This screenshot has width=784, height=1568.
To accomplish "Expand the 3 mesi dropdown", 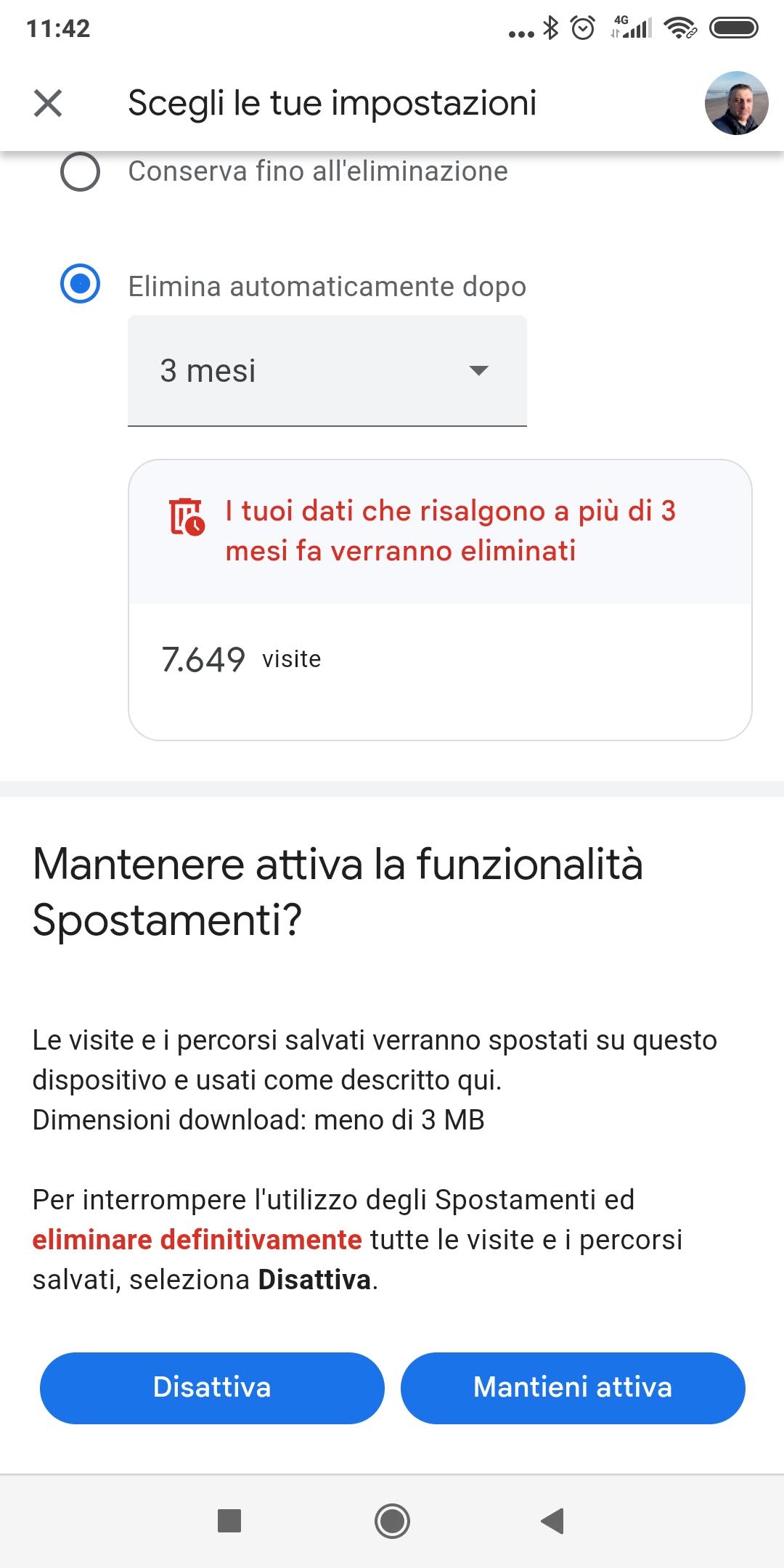I will (327, 371).
